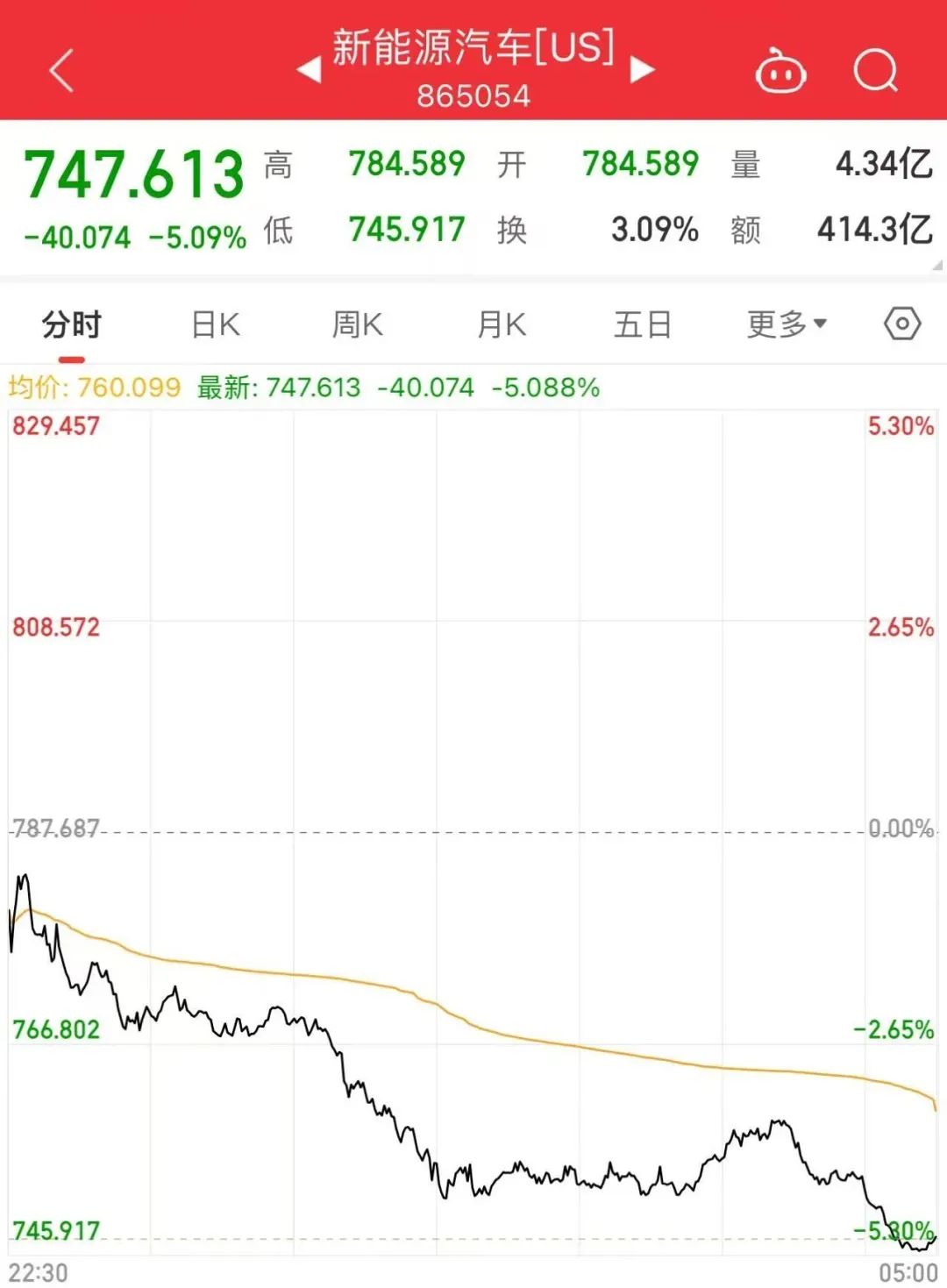The width and height of the screenshot is (947, 1288).
Task: Switch to the 日K tab
Action: click(216, 325)
